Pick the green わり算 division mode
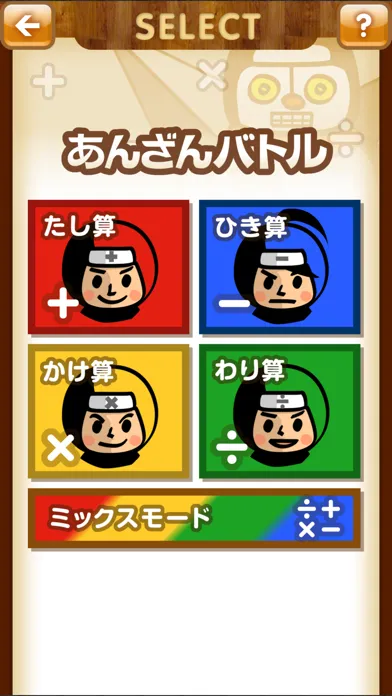 tap(280, 411)
